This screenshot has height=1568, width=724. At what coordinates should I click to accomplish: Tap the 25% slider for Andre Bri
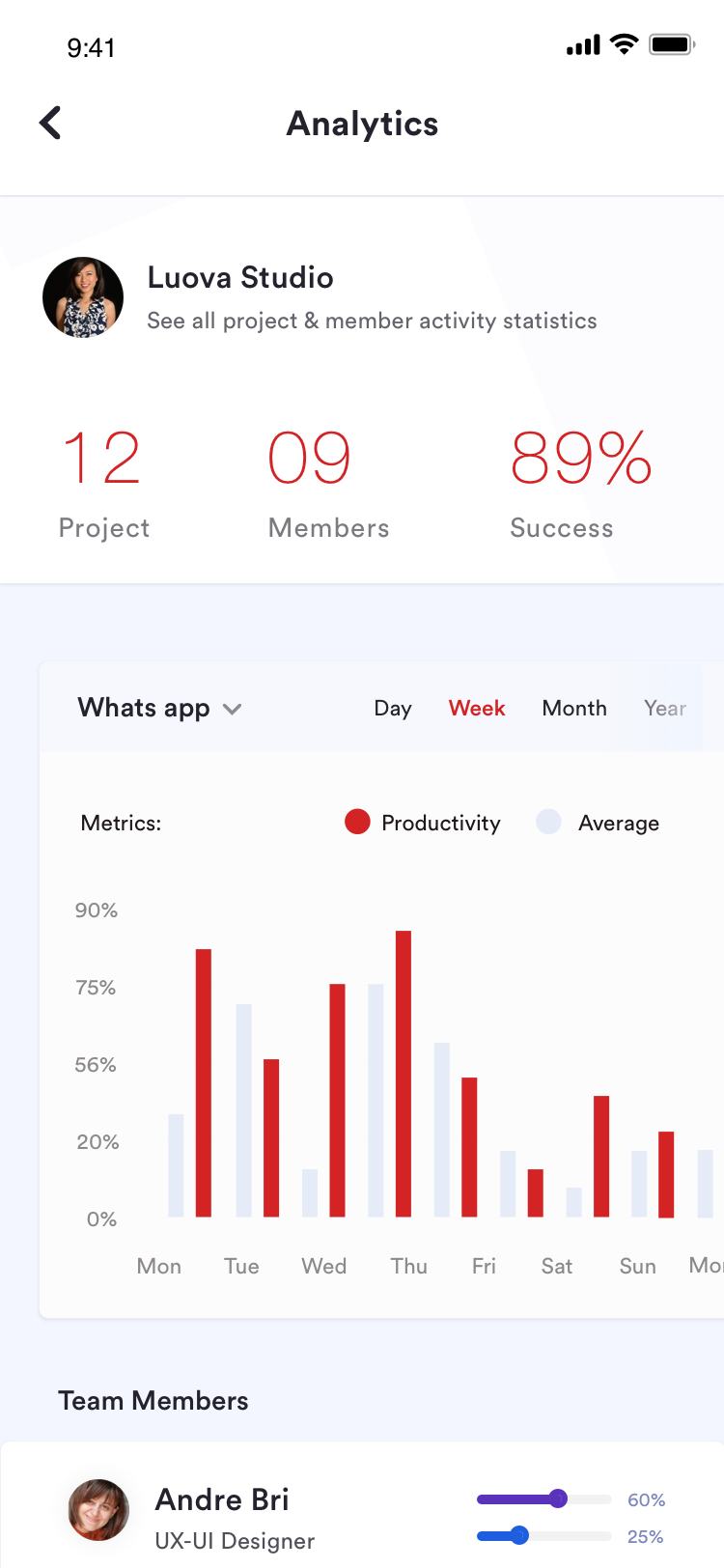(544, 1535)
